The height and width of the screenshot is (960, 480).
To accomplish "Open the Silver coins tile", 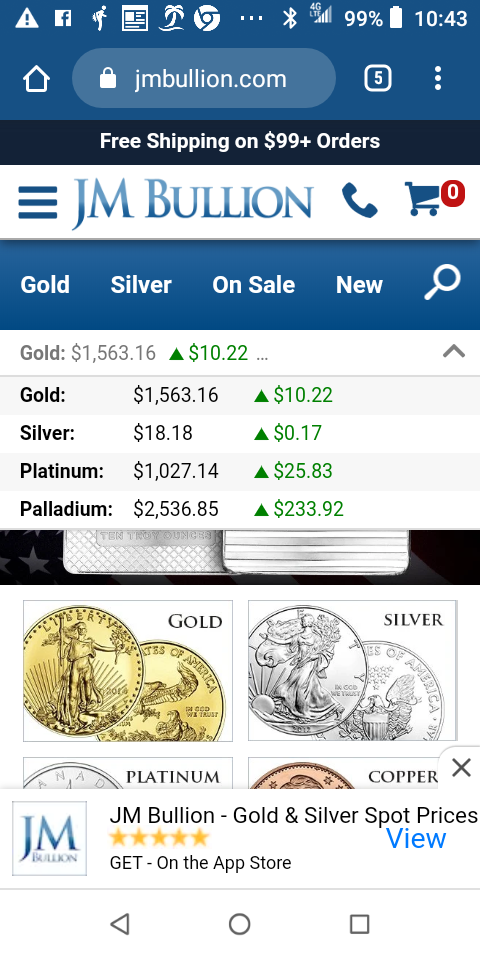I will point(353,670).
